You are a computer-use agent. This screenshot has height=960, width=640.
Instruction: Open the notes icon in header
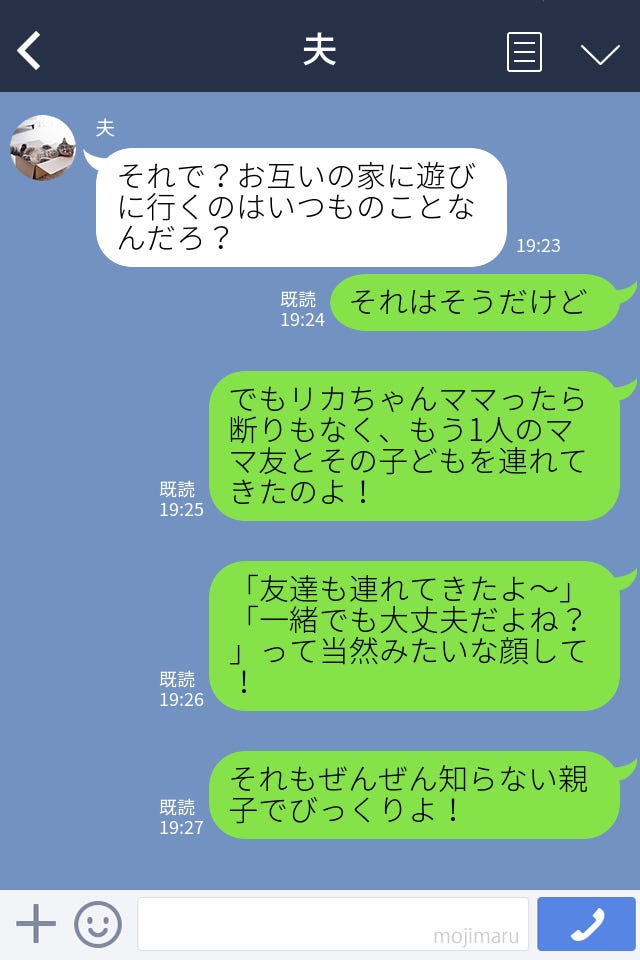tap(524, 52)
